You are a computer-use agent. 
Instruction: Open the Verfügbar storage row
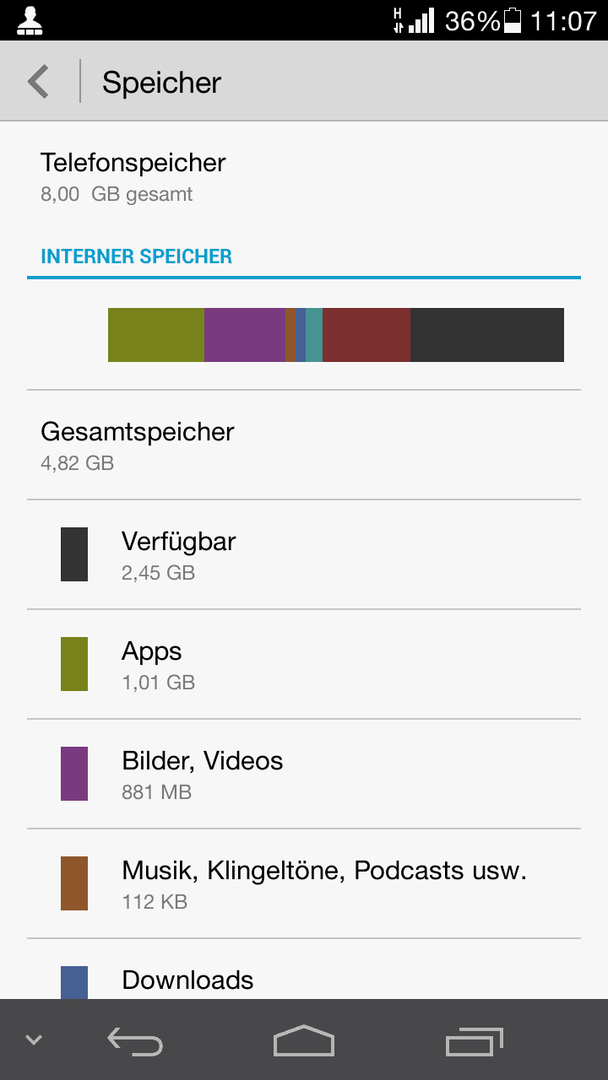point(304,554)
